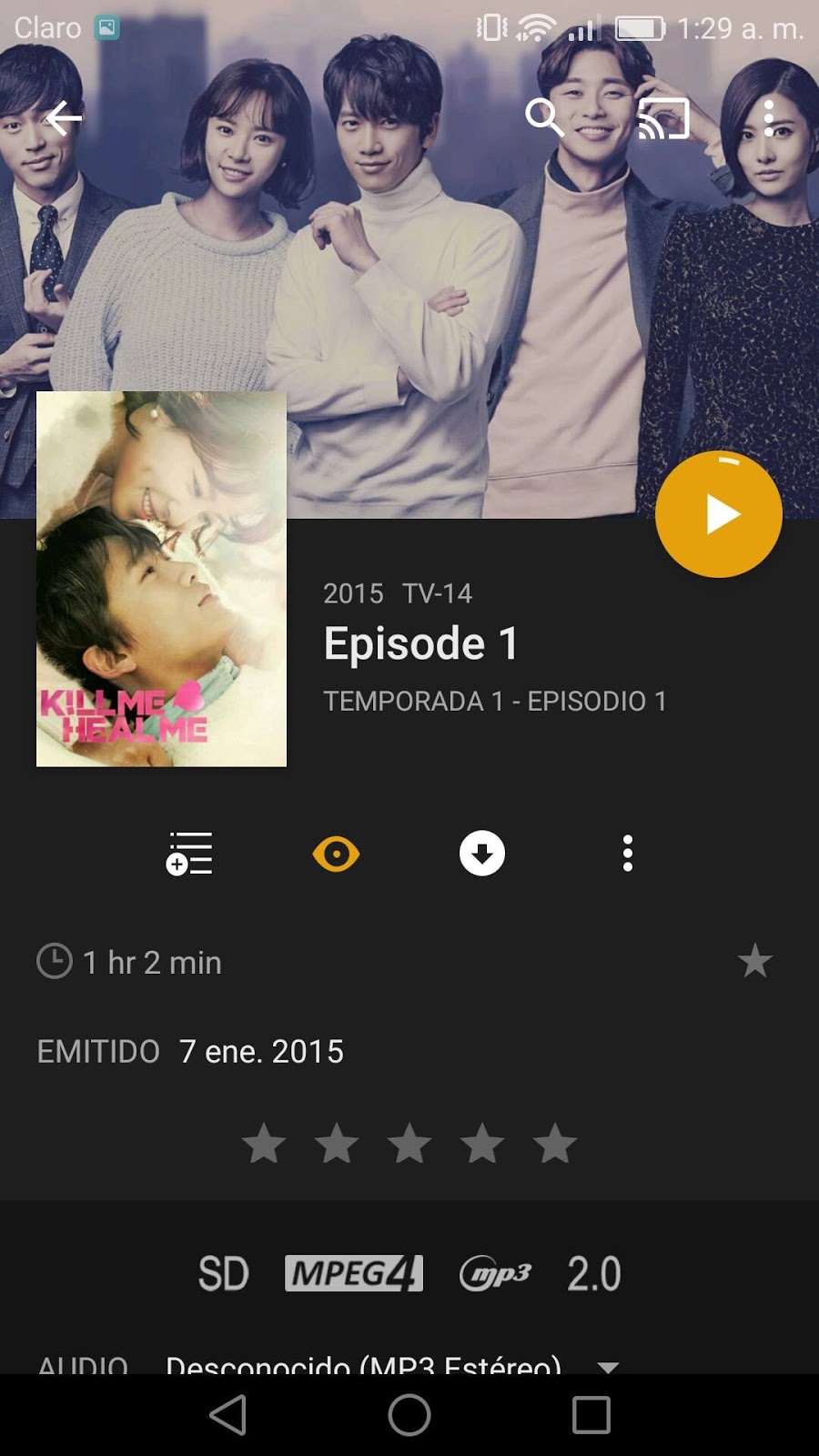
Task: Return to the home screen
Action: pos(409,1415)
